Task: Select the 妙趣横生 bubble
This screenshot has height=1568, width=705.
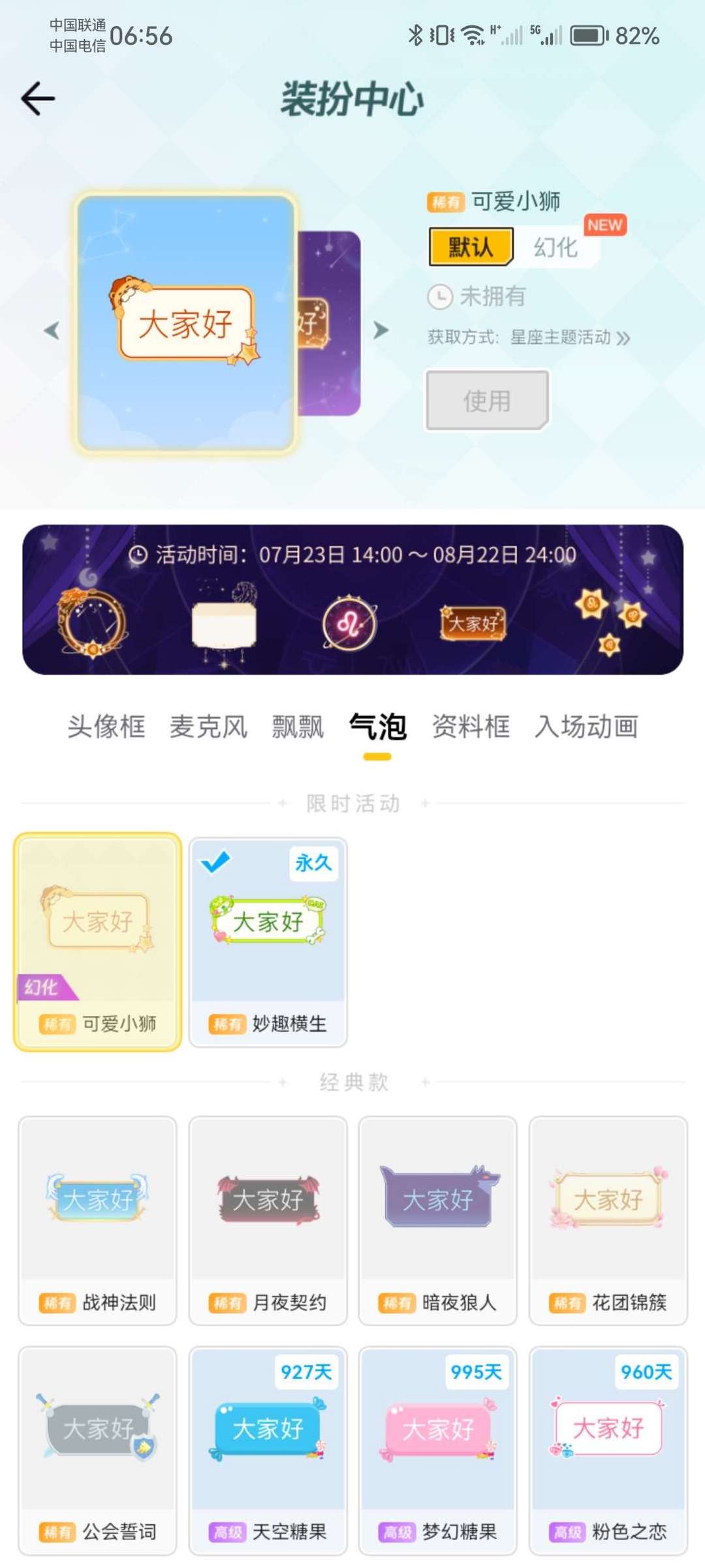Action: 268,942
